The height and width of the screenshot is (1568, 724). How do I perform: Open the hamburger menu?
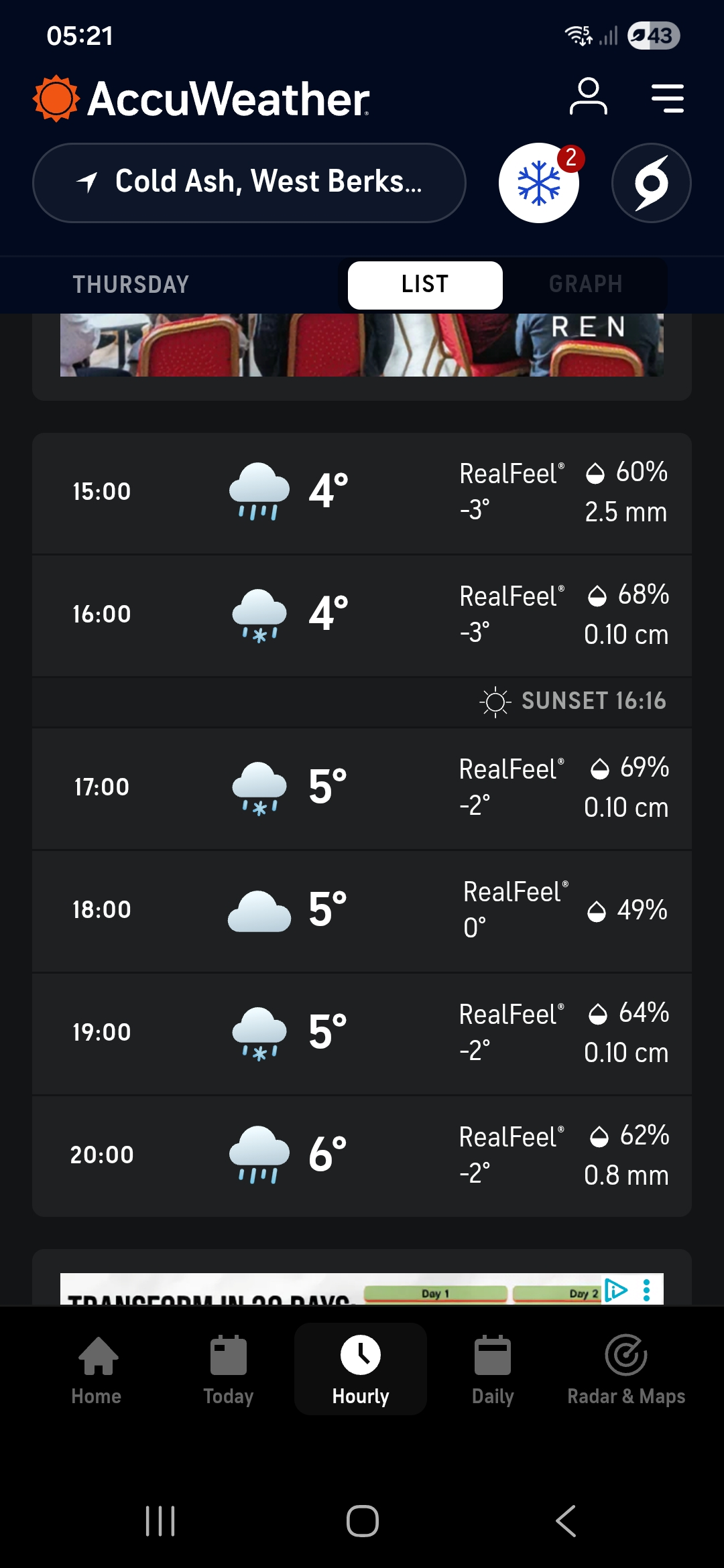pos(667,99)
